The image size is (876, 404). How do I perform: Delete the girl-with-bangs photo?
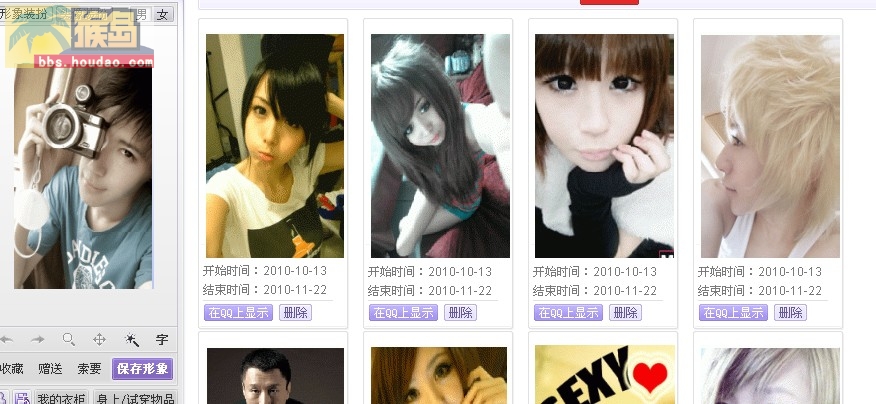[x=625, y=312]
